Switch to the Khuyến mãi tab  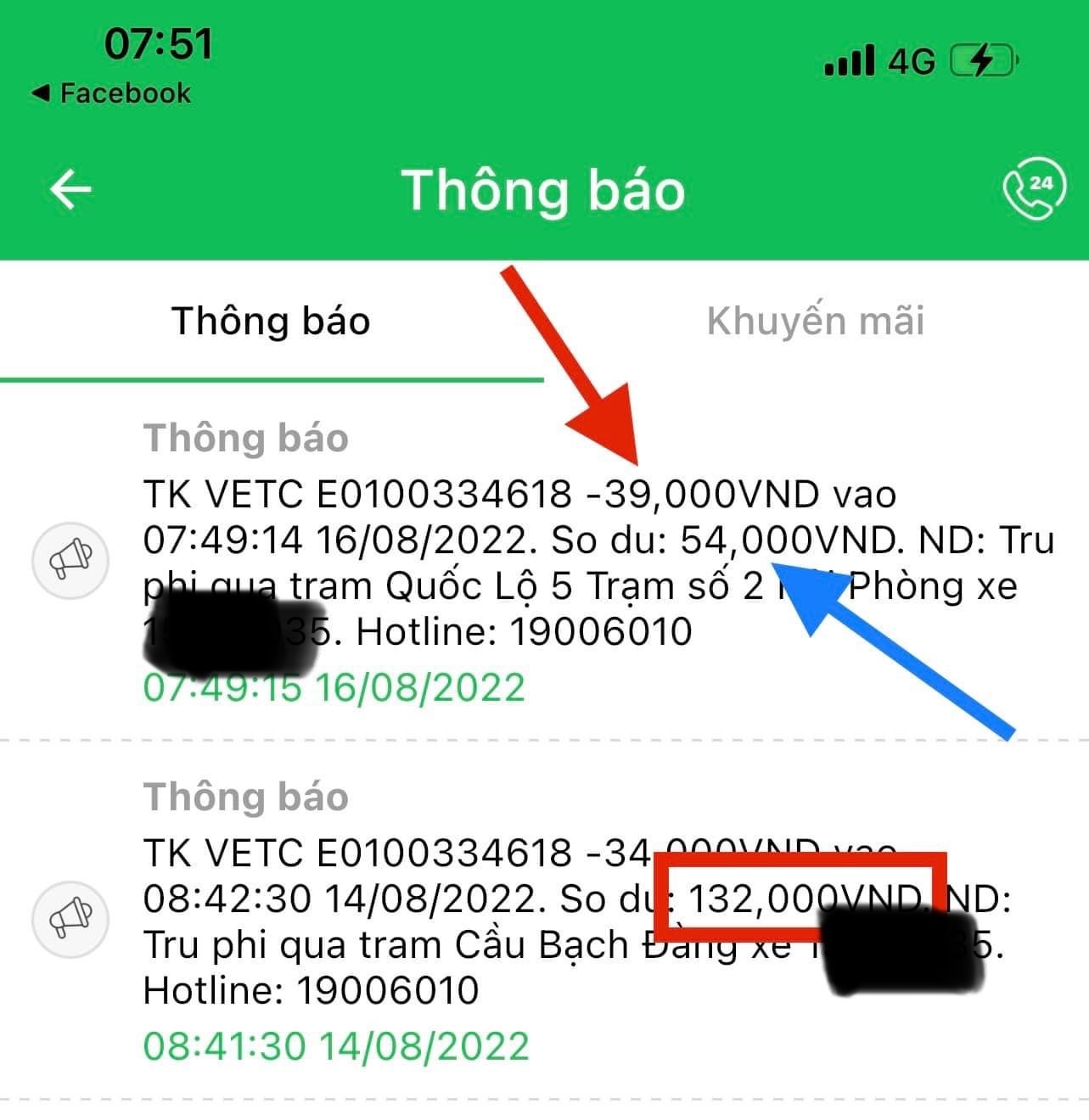point(815,322)
